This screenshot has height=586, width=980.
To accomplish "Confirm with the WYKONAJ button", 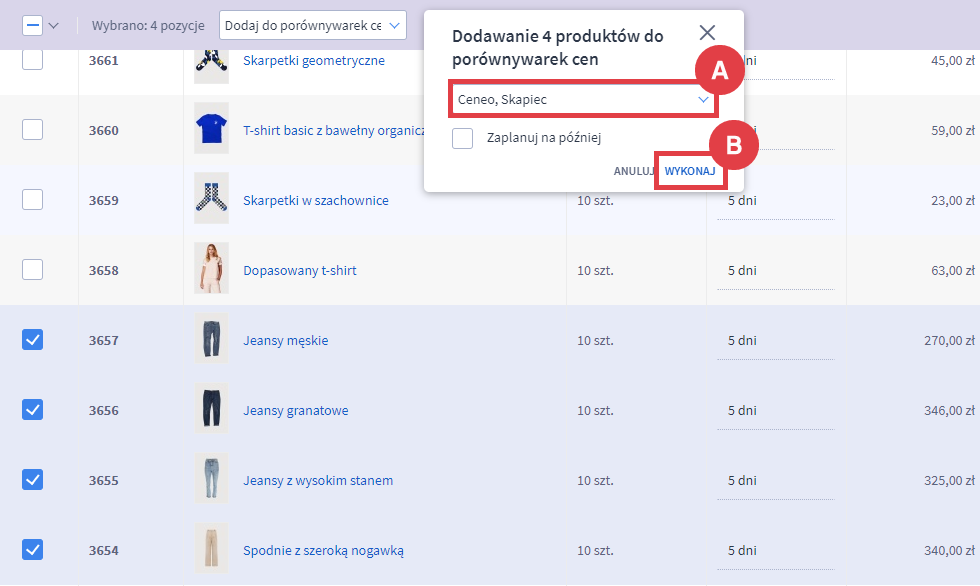I will (689, 171).
